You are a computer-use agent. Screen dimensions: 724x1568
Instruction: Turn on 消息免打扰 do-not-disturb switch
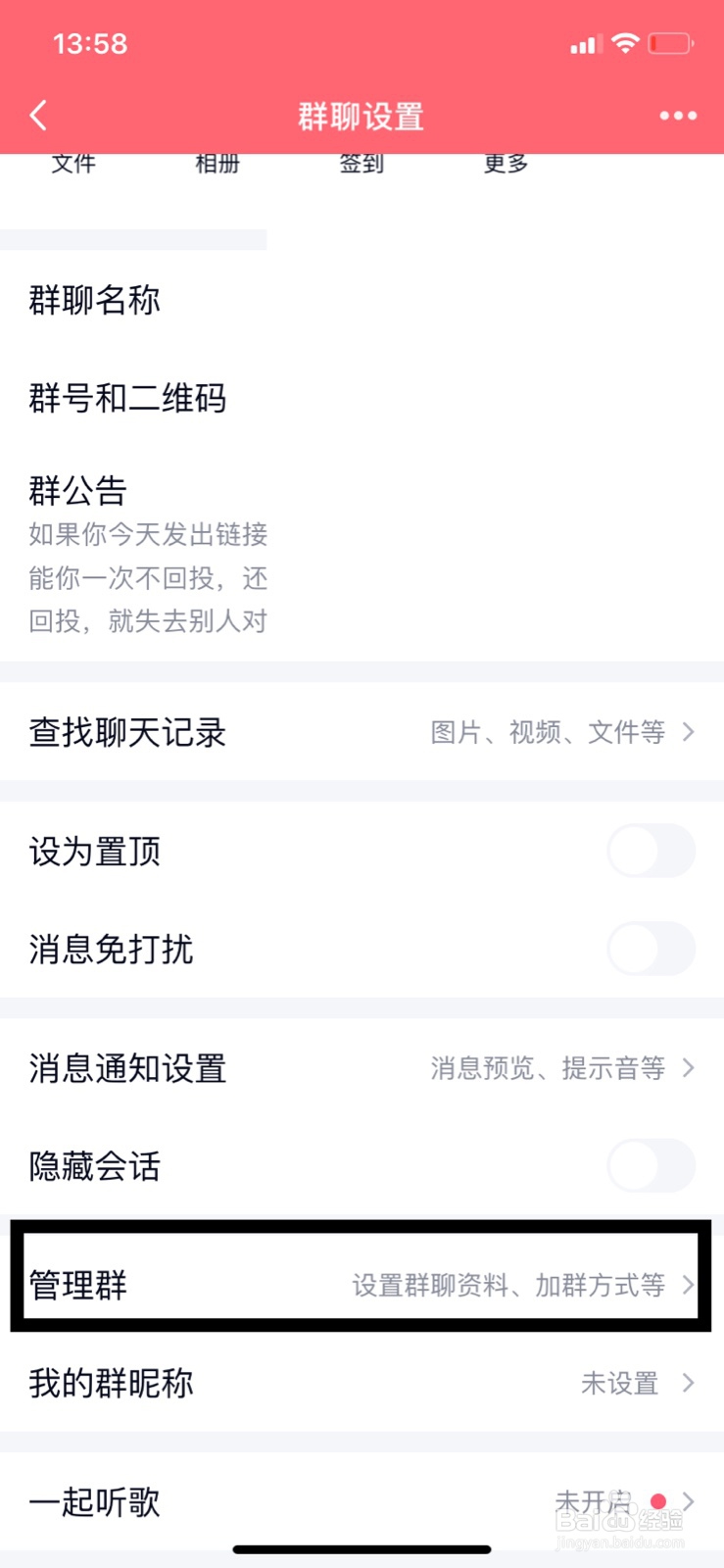point(650,949)
